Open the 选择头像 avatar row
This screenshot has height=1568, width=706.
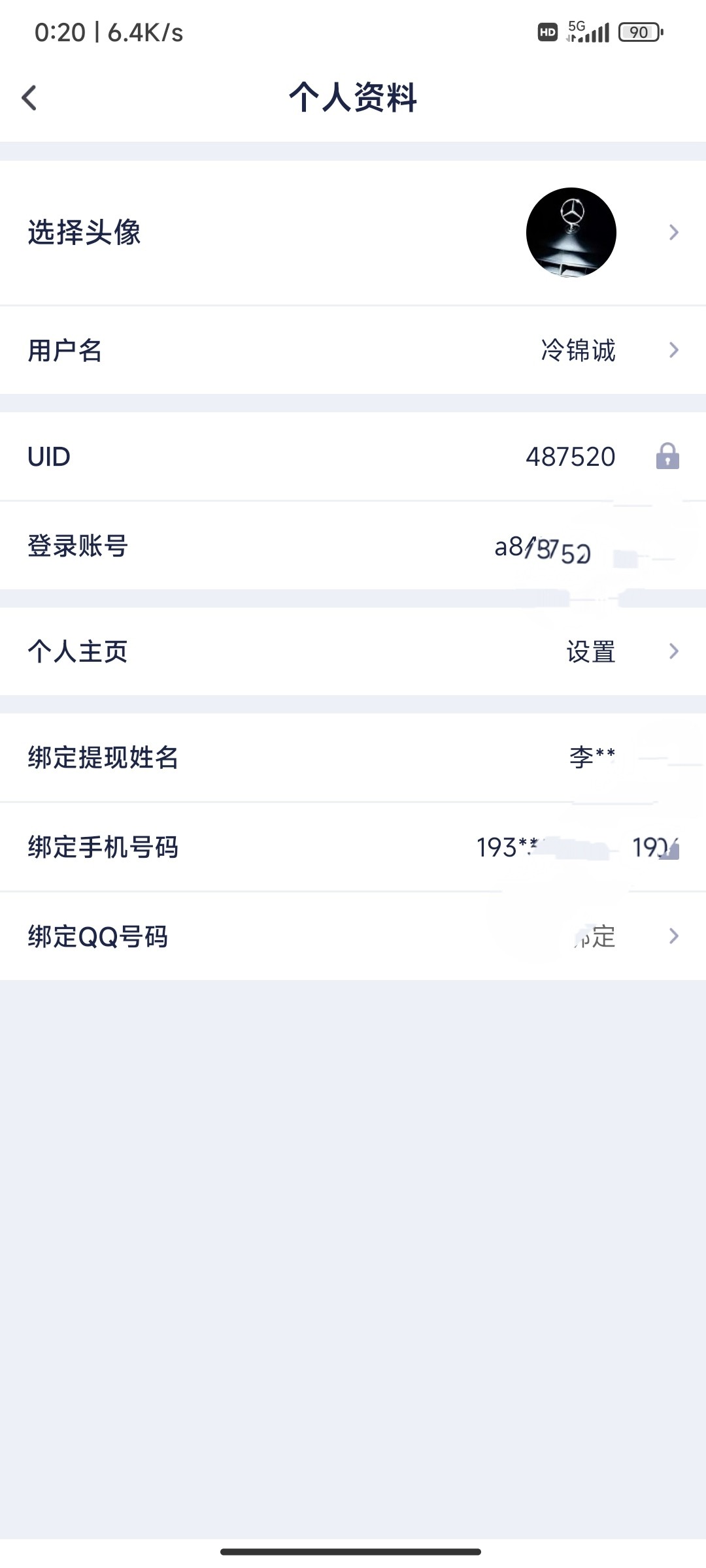pyautogui.click(x=353, y=233)
